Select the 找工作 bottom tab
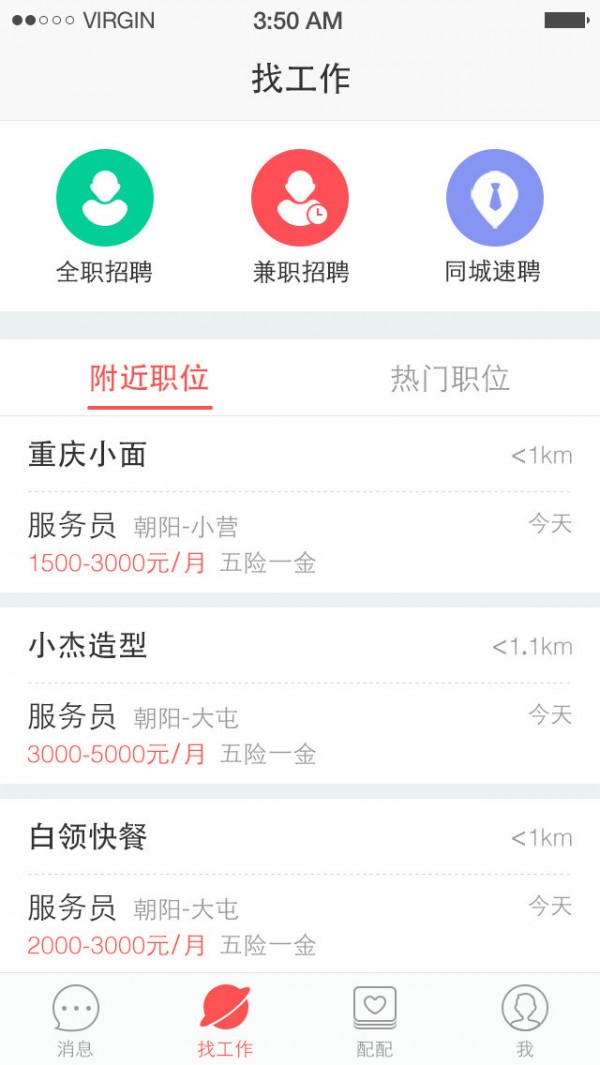600x1065 pixels. (x=225, y=1020)
